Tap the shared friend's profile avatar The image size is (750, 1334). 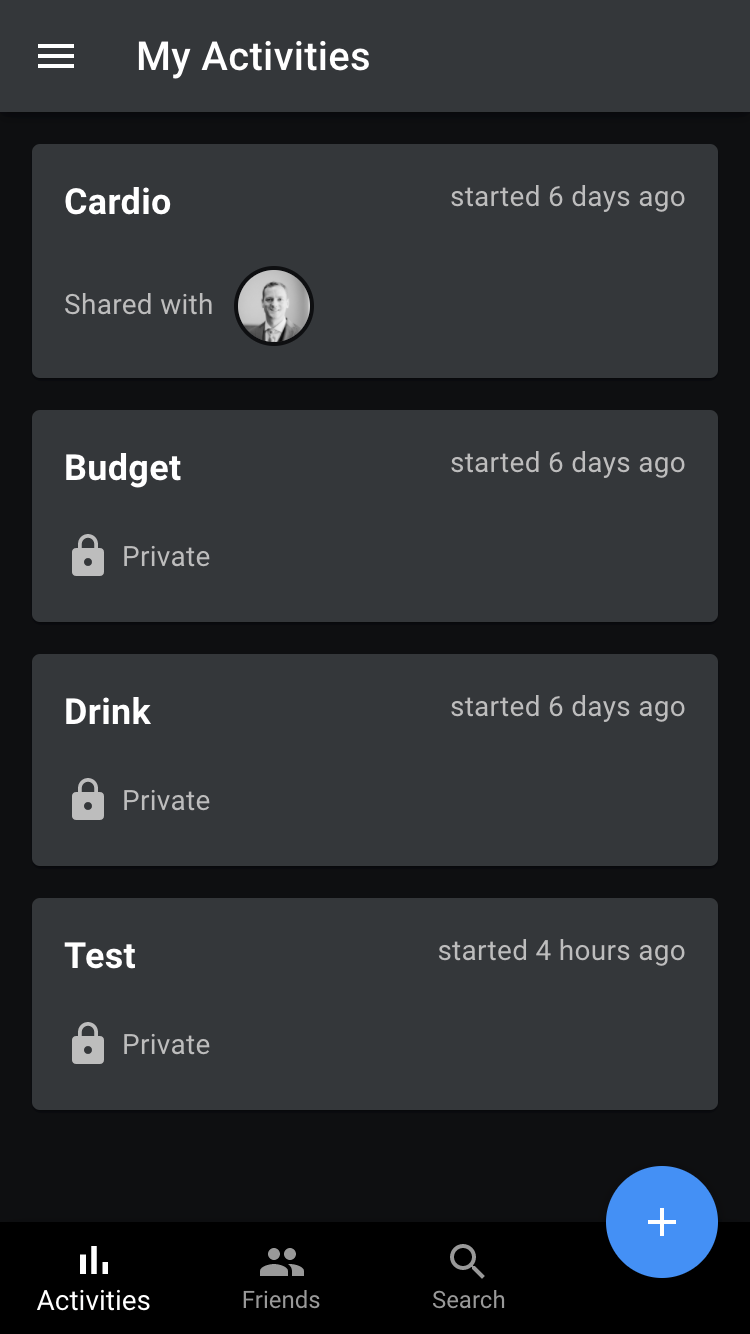pyautogui.click(x=274, y=306)
